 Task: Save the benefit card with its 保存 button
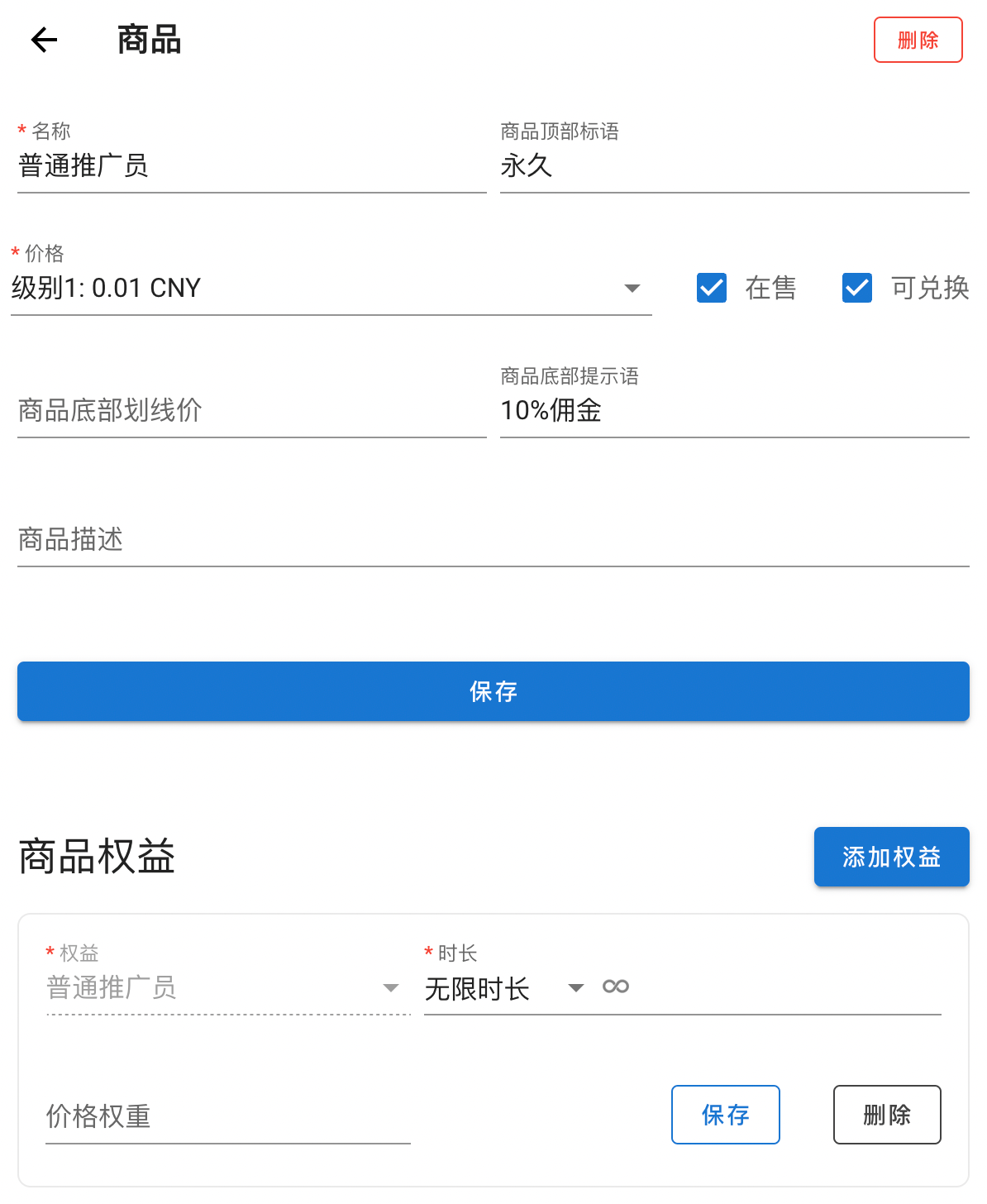pos(725,1115)
